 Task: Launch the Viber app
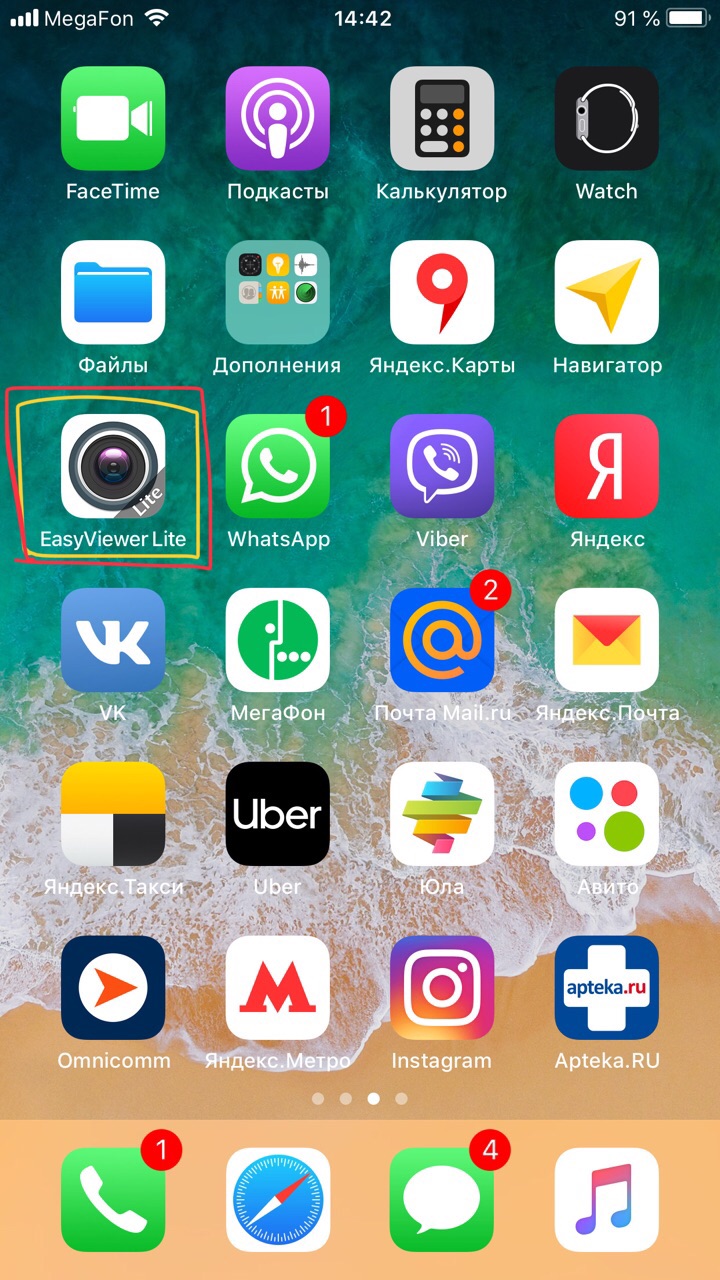(x=442, y=466)
